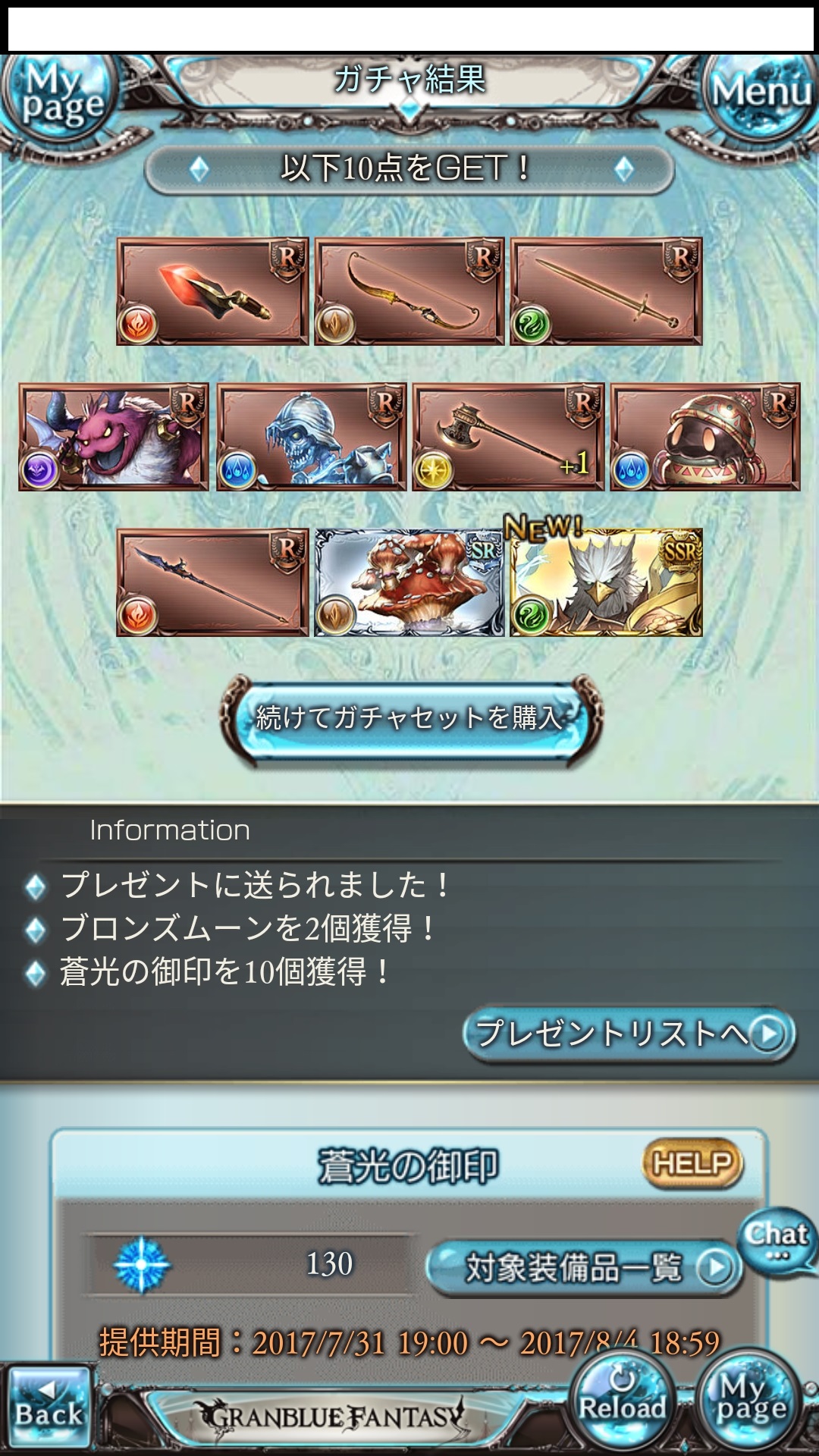View the hooded black creature summon
Image resolution: width=819 pixels, height=1456 pixels.
[x=705, y=438]
